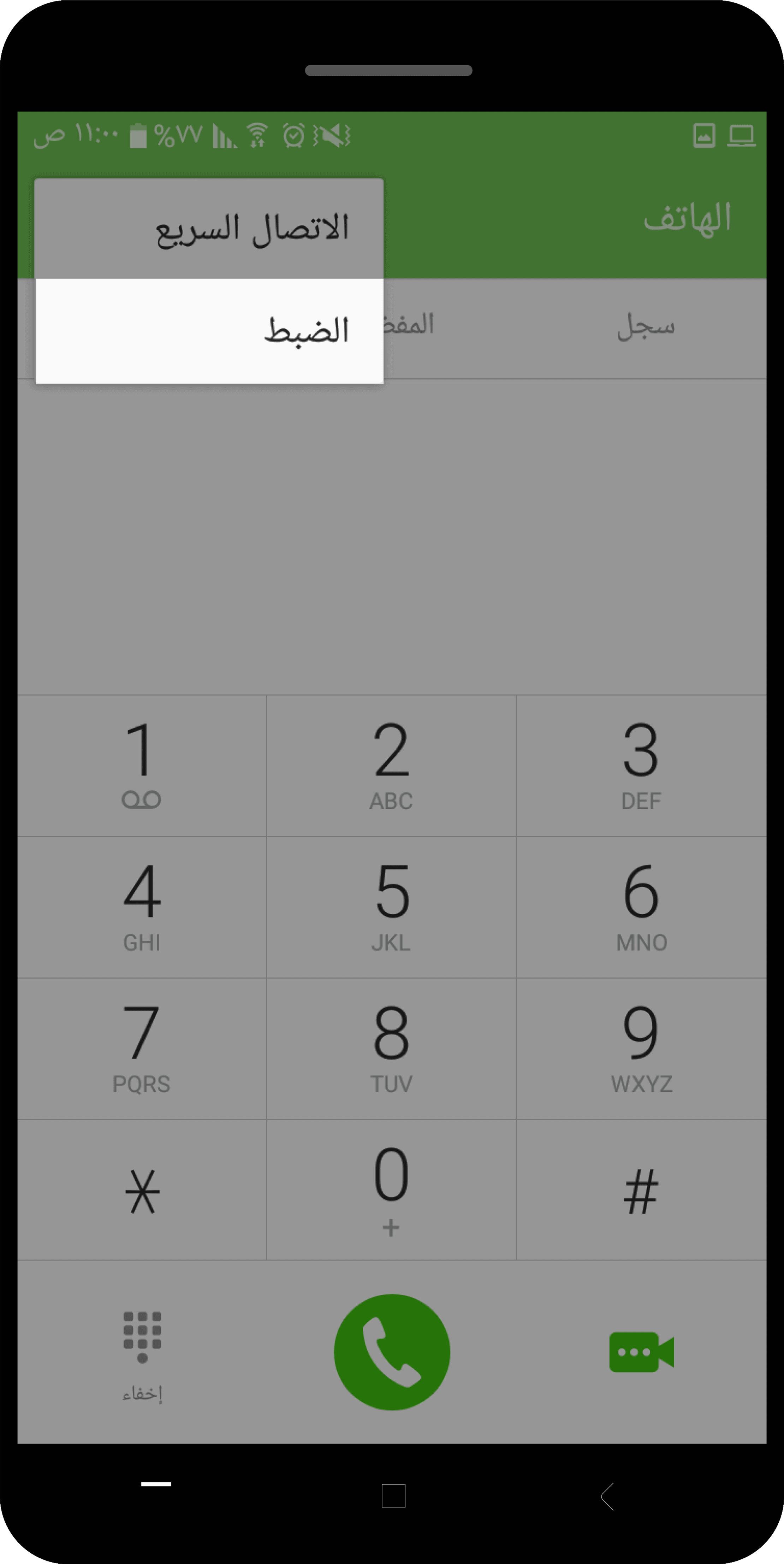Tap the hash # key
Image resolution: width=784 pixels, height=1564 pixels.
(x=641, y=1190)
